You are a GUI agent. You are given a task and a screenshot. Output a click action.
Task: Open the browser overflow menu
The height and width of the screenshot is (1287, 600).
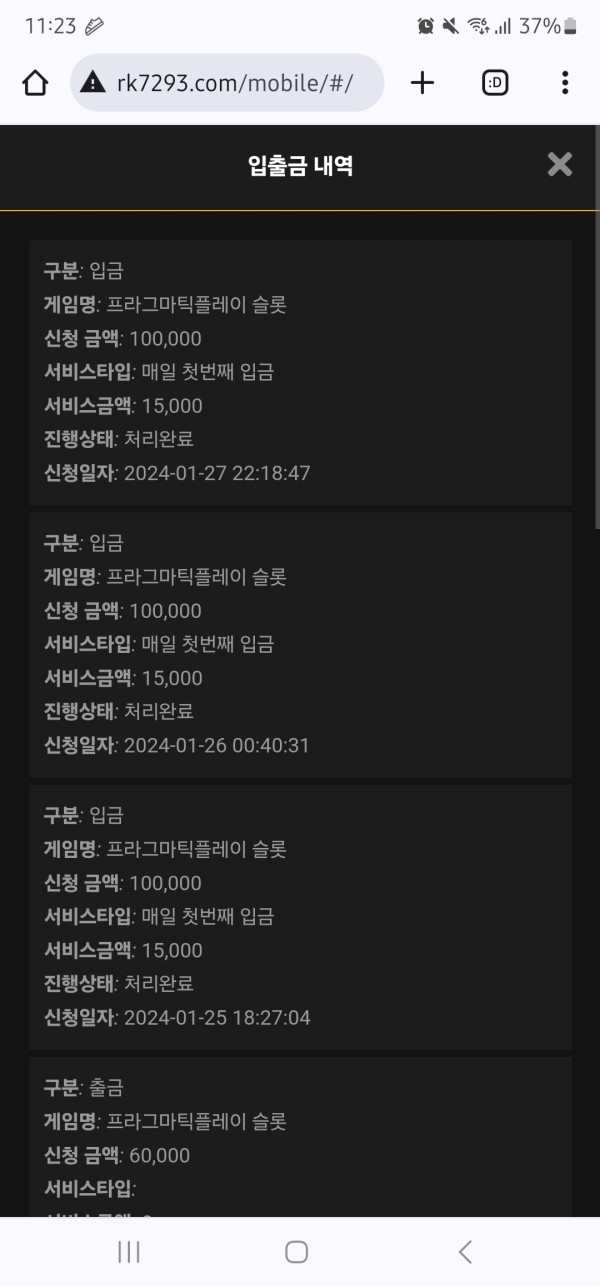[565, 83]
